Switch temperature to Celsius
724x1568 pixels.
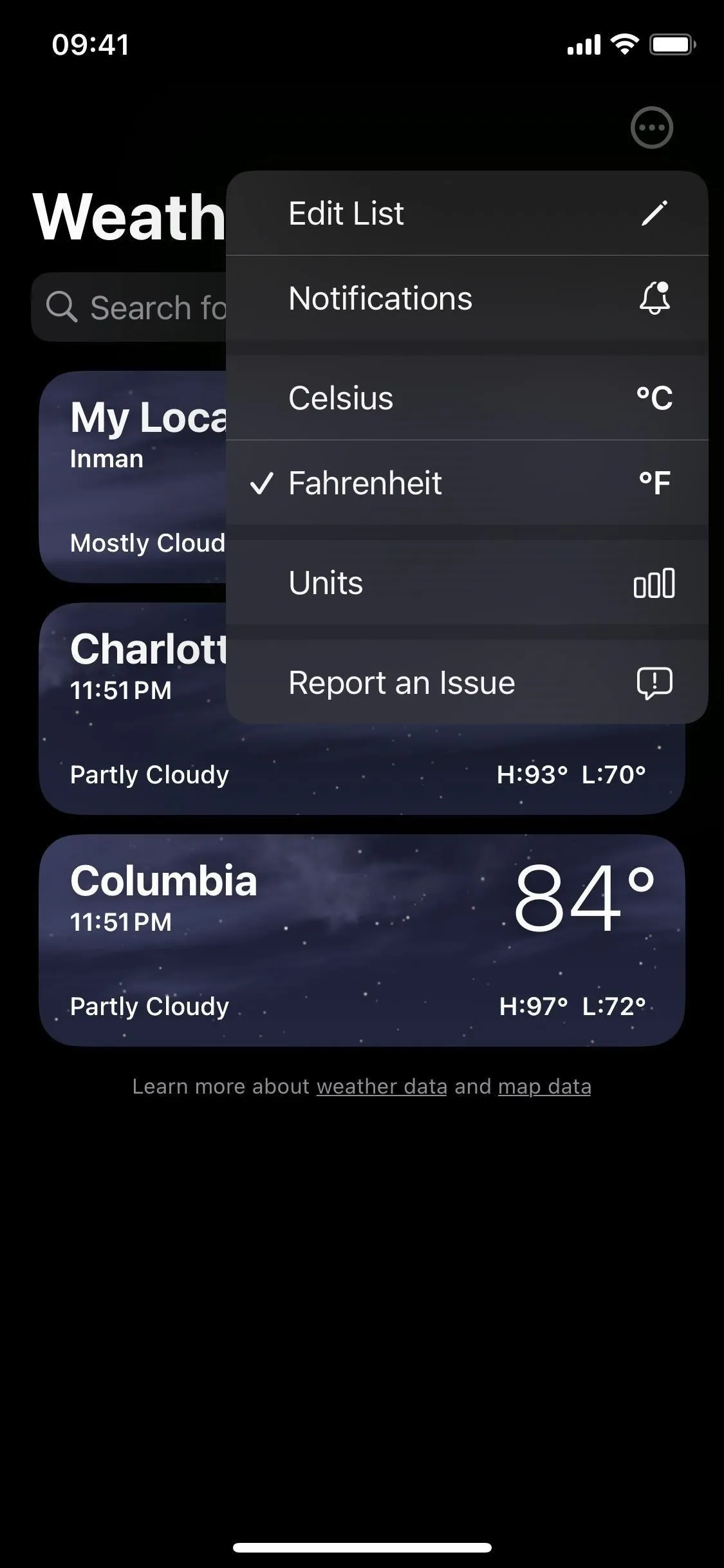tap(467, 398)
